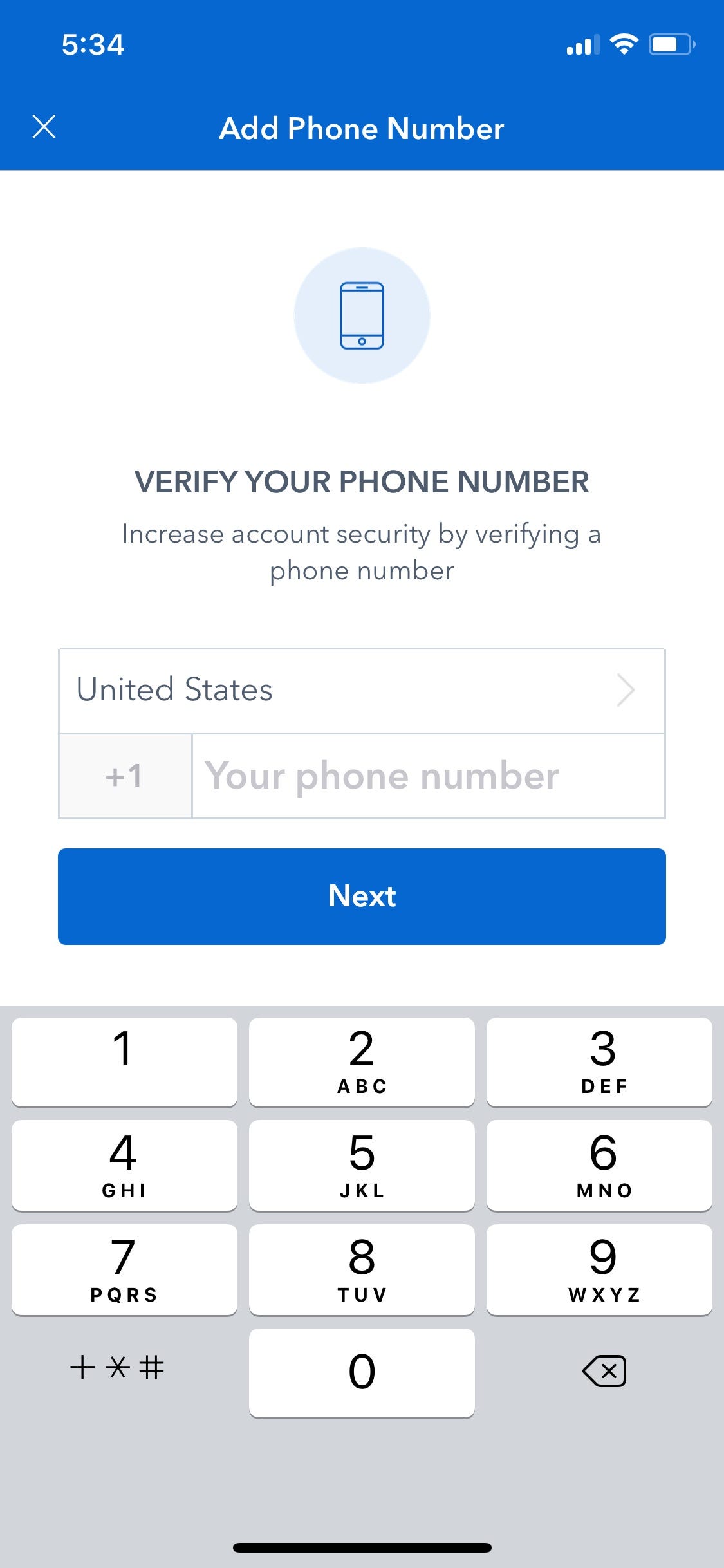Enter digit 5 on the keypad

pos(362,1165)
